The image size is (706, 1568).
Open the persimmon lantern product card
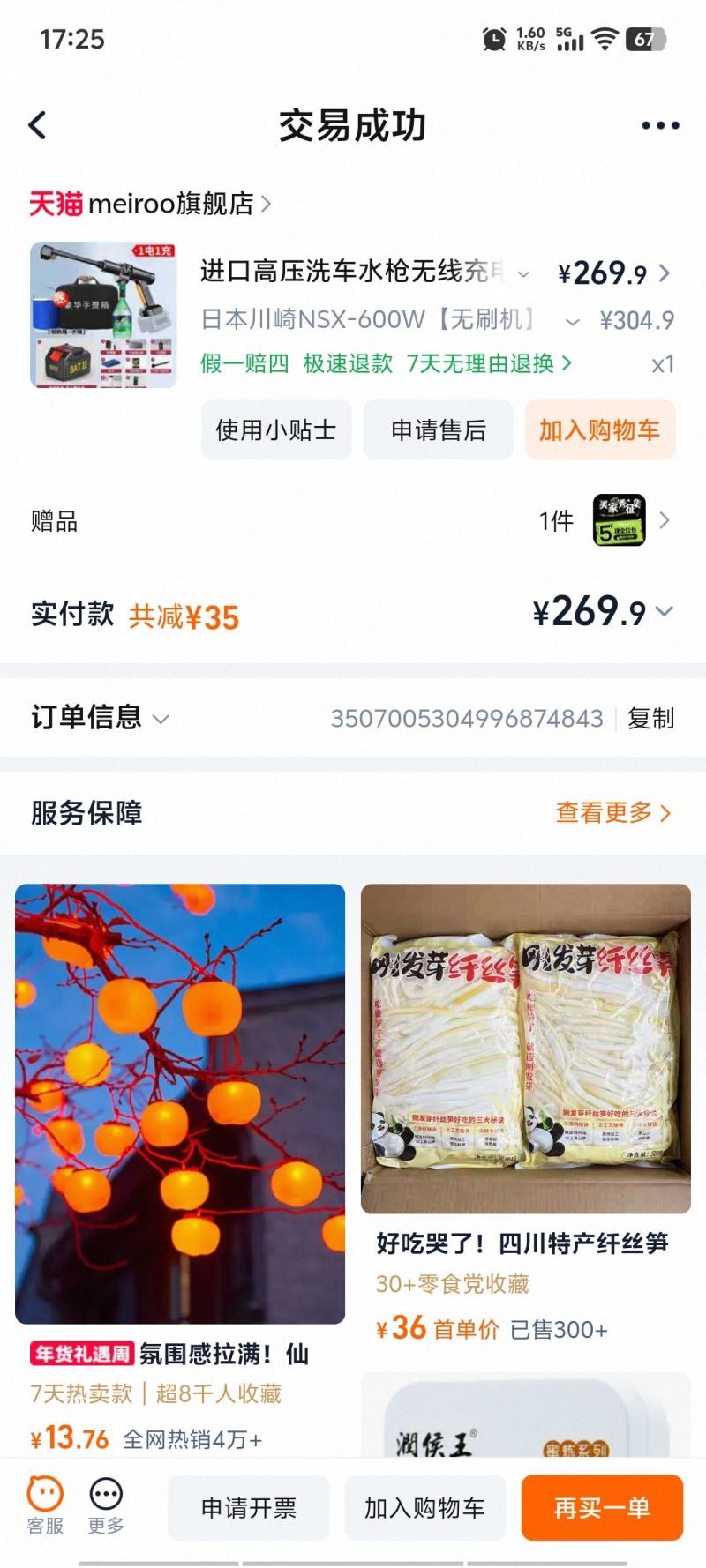pyautogui.click(x=180, y=1102)
